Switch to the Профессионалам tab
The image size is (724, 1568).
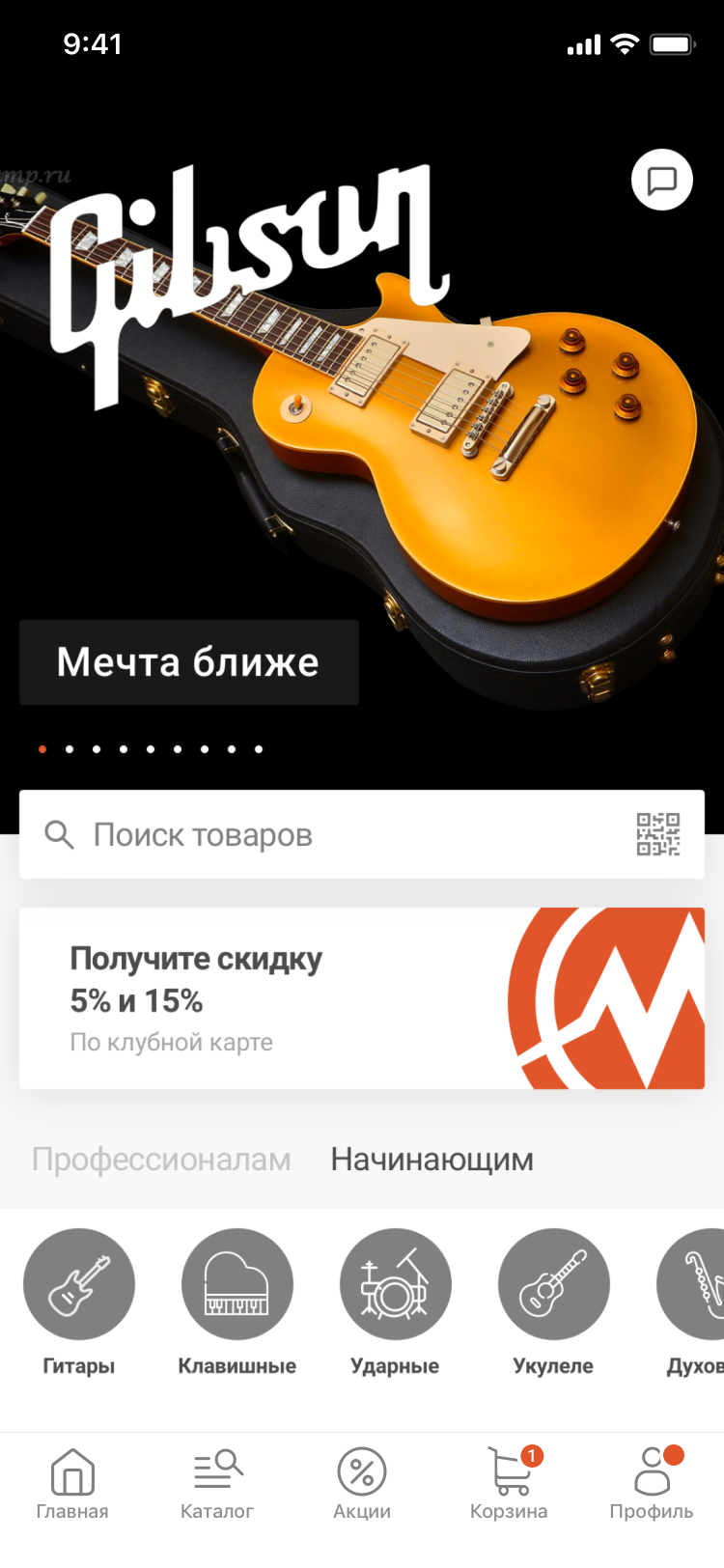pos(161,1160)
